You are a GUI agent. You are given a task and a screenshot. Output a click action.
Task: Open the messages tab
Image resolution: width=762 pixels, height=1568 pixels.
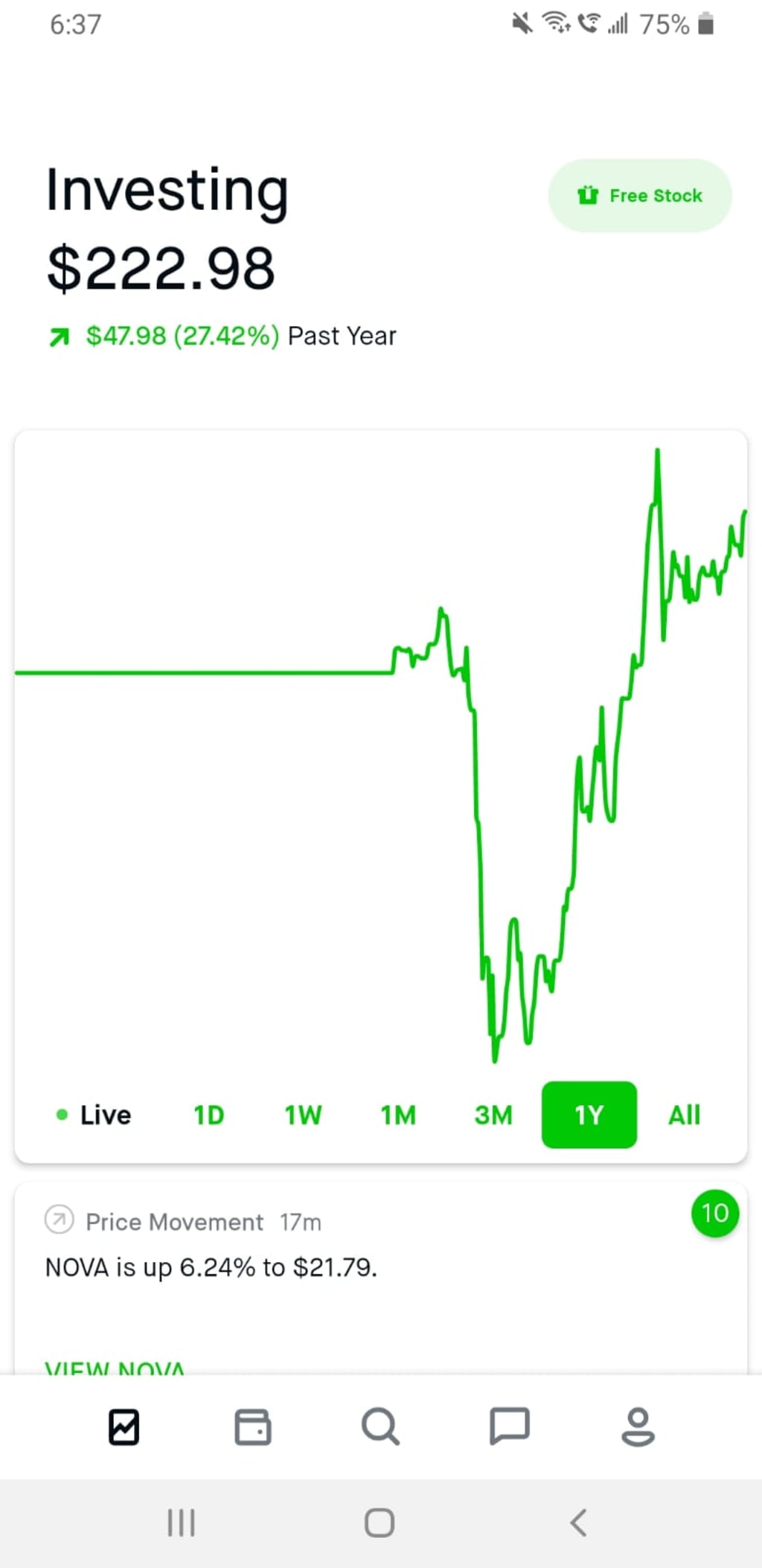coord(510,1427)
